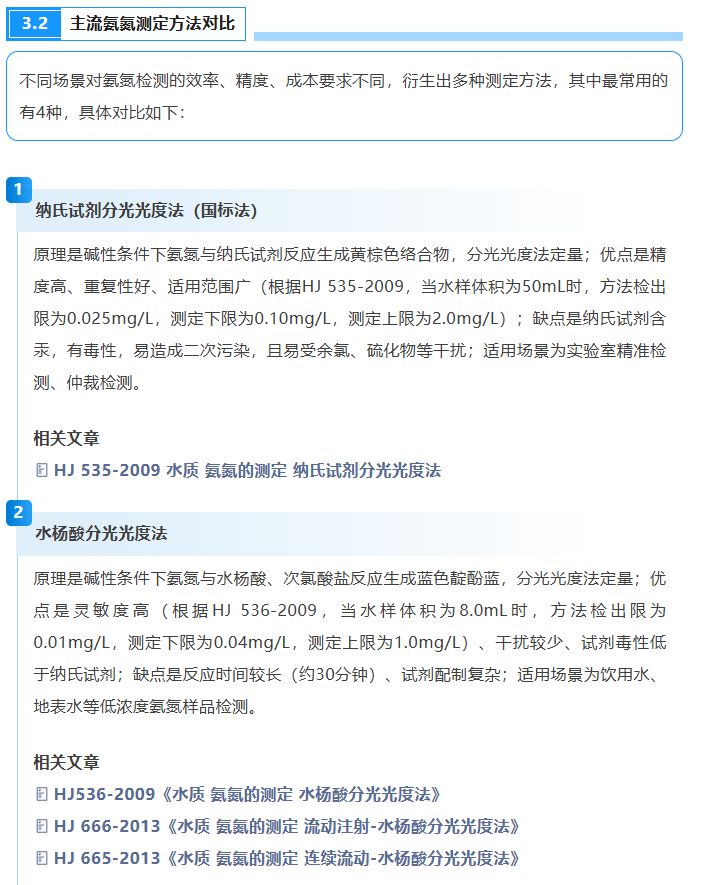
Task: Open the HJ 535-2009 纳氏试剂分光光度法 article link
Action: 246,470
